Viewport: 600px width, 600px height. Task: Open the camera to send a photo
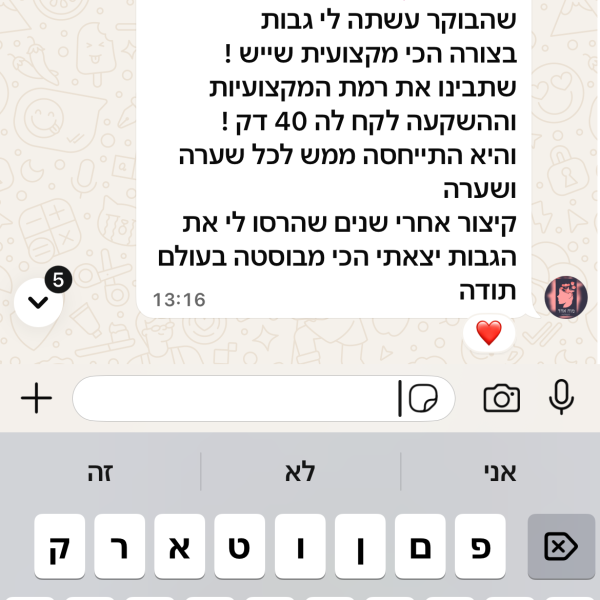[502, 399]
